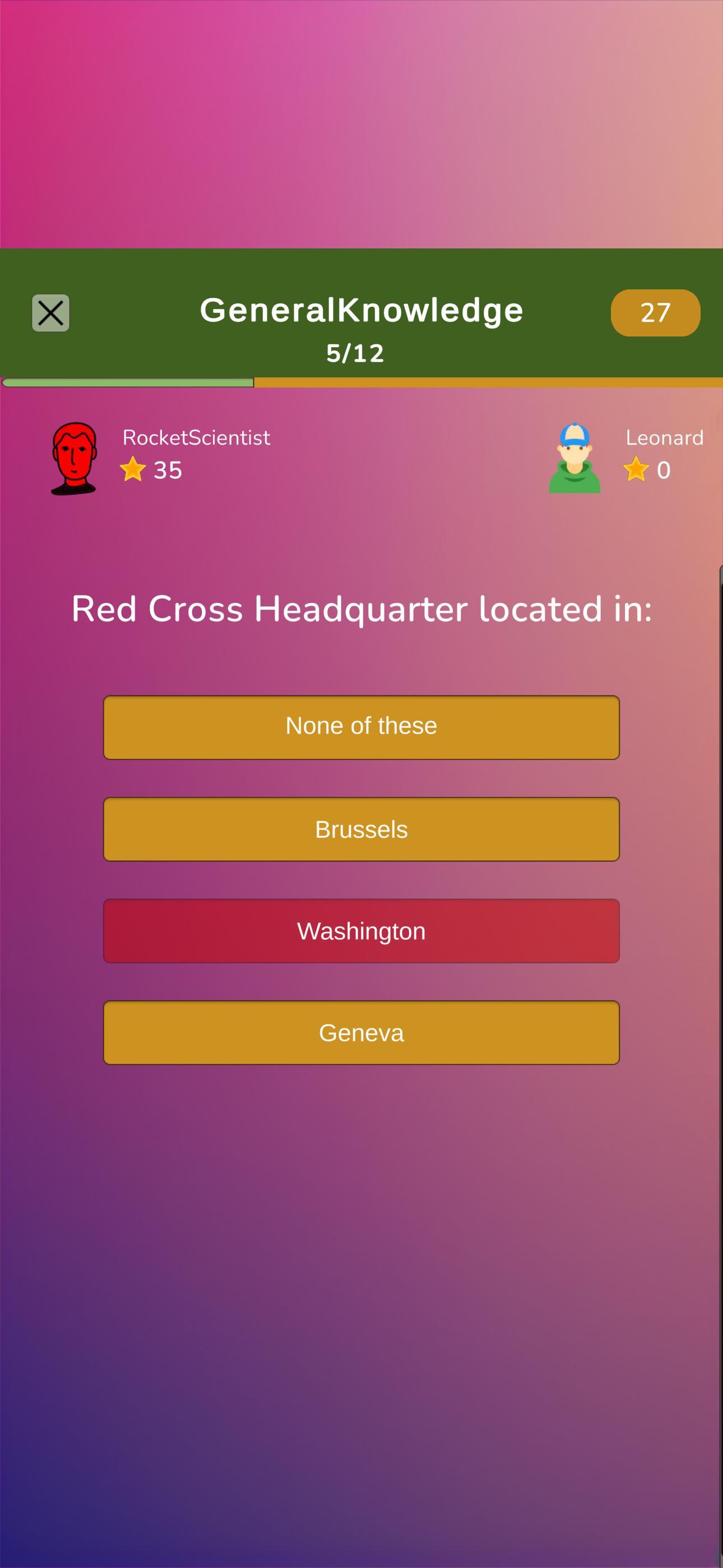Screen dimensions: 723x1568
Task: Answer with Geneva
Action: pos(361,1032)
